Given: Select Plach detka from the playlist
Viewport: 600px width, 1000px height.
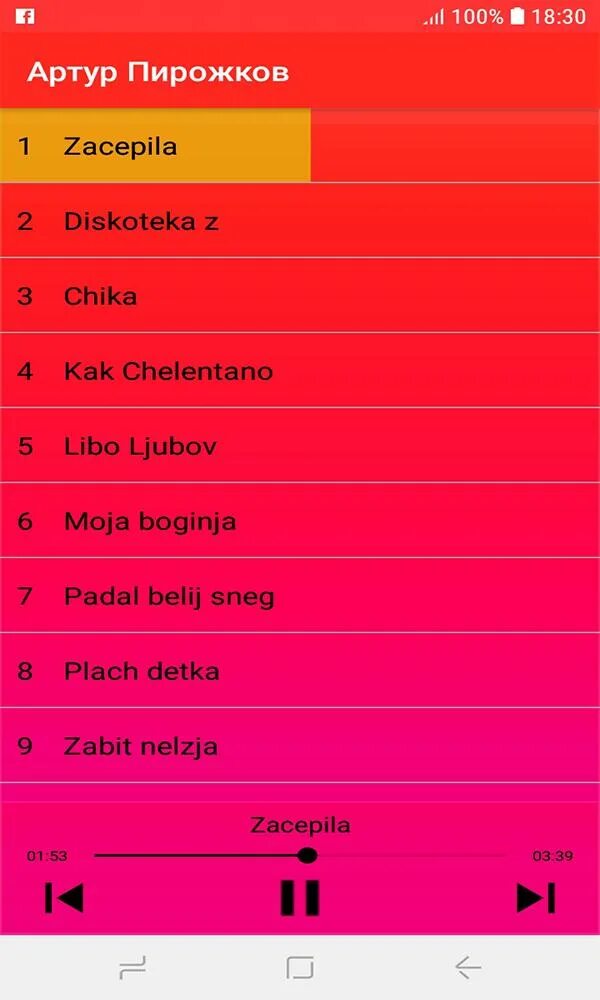Looking at the screenshot, I should click(x=141, y=671).
